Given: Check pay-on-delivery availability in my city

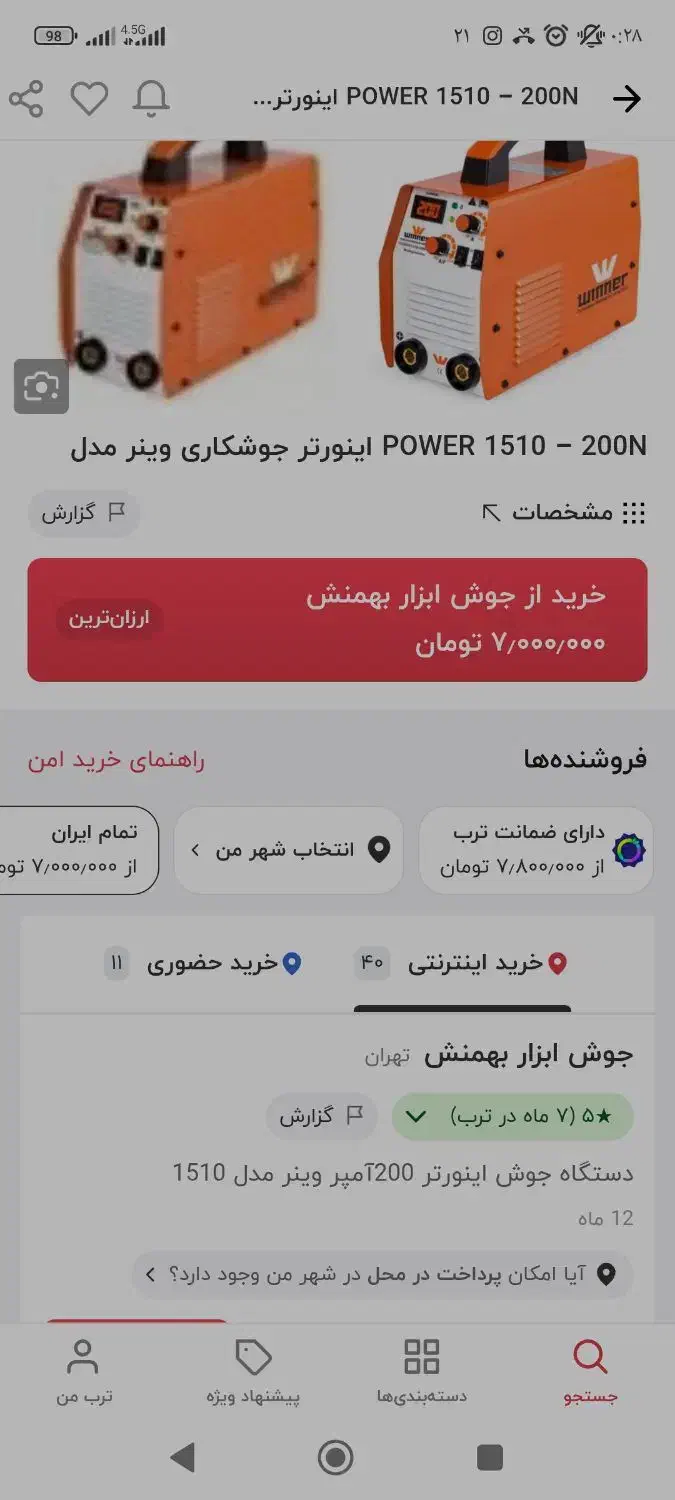Looking at the screenshot, I should click(382, 1275).
